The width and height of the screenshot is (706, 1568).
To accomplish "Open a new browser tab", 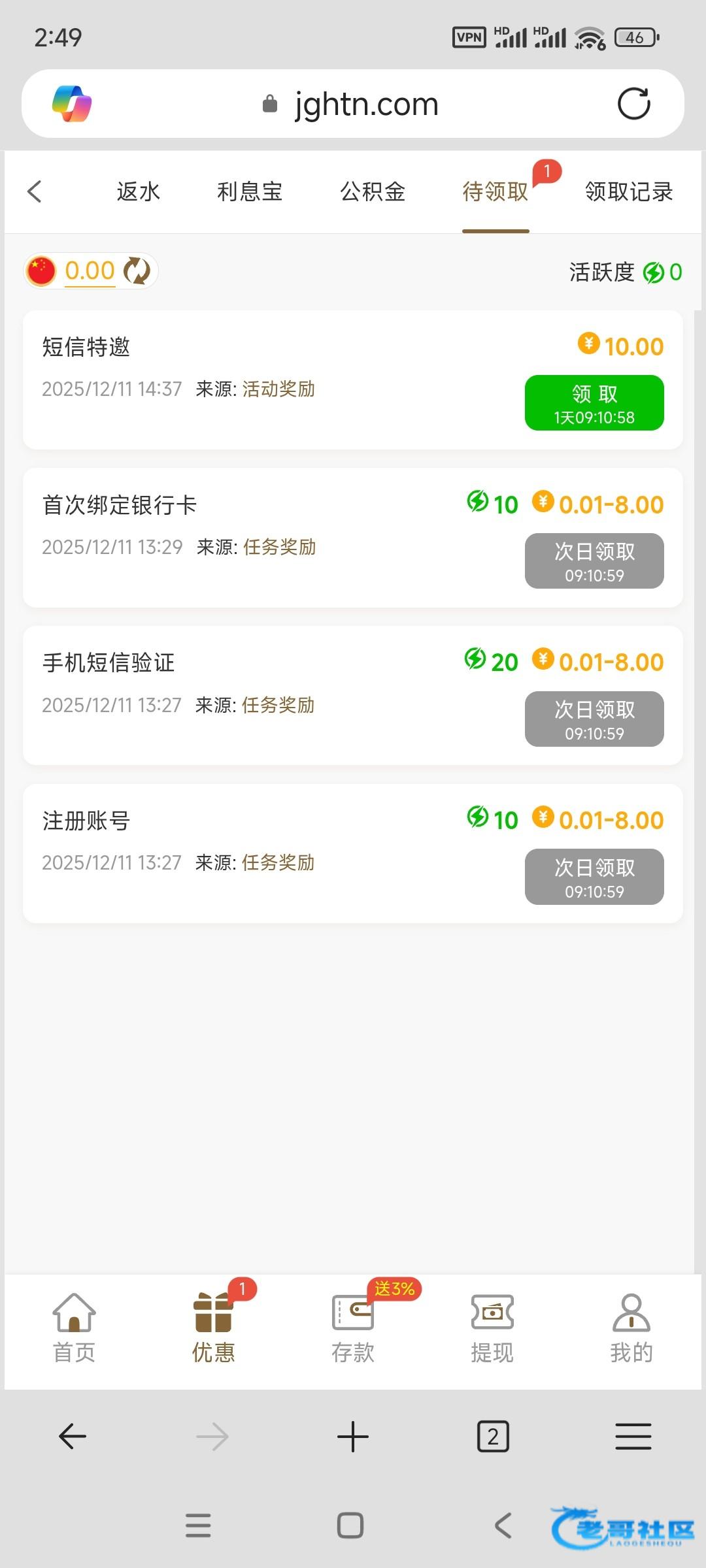I will 353,1437.
